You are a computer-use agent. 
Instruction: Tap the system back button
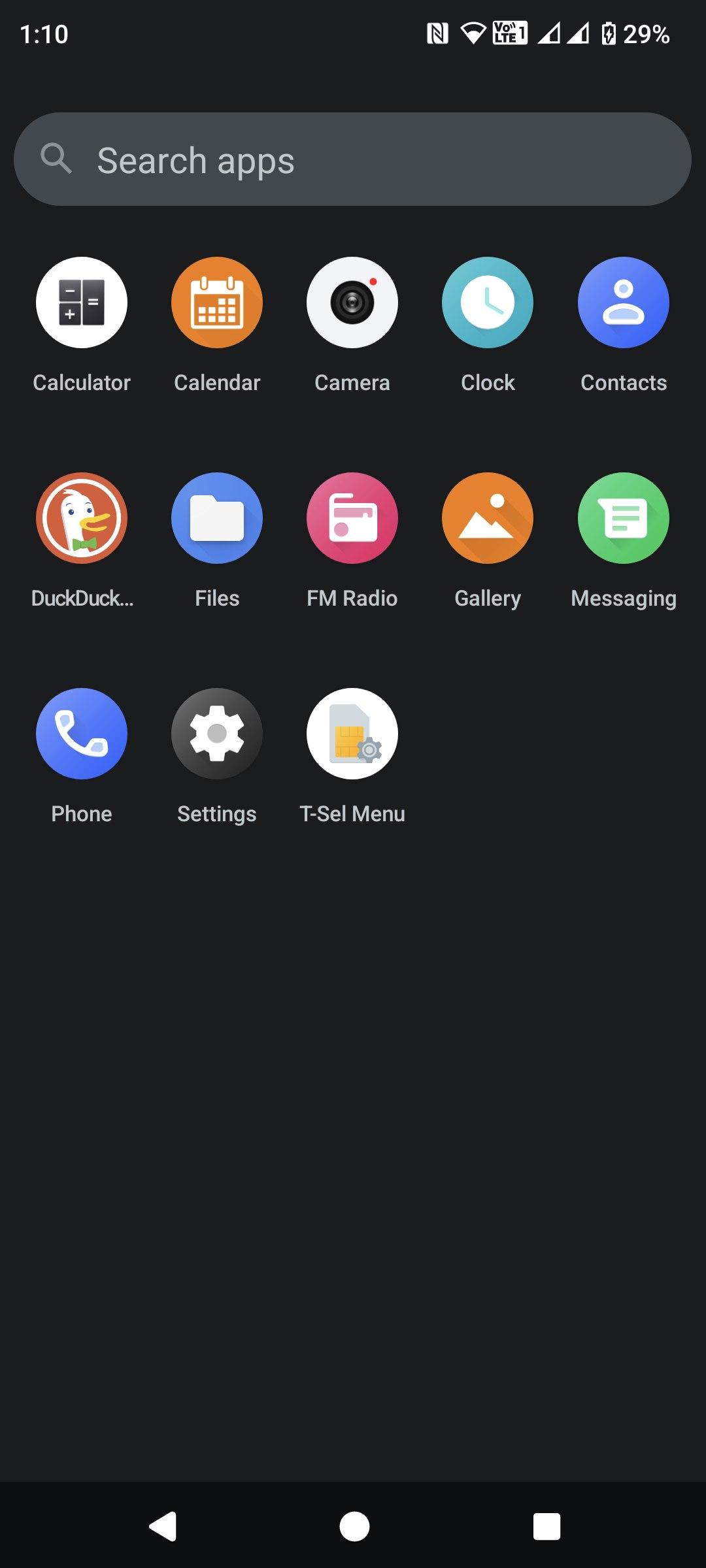click(x=163, y=1526)
